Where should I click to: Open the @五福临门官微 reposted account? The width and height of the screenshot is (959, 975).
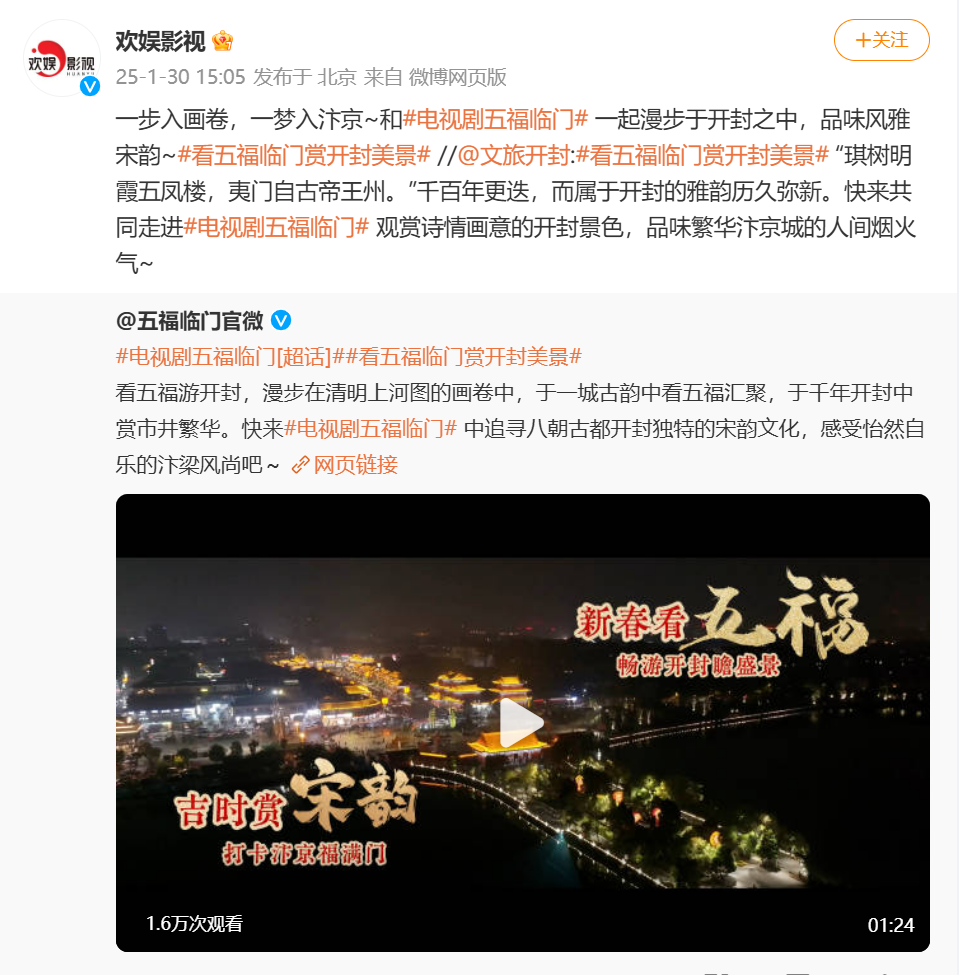190,321
